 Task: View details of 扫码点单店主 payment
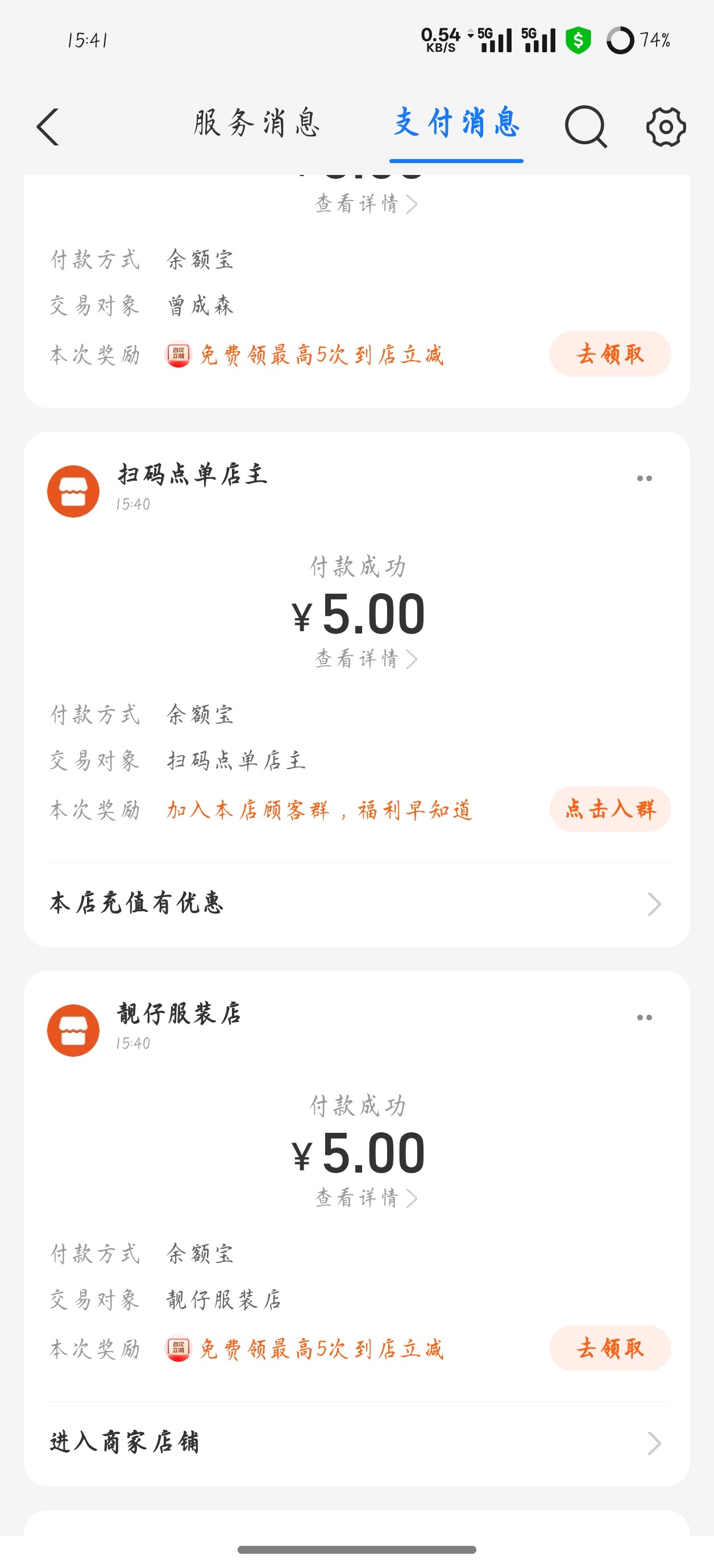(x=366, y=659)
